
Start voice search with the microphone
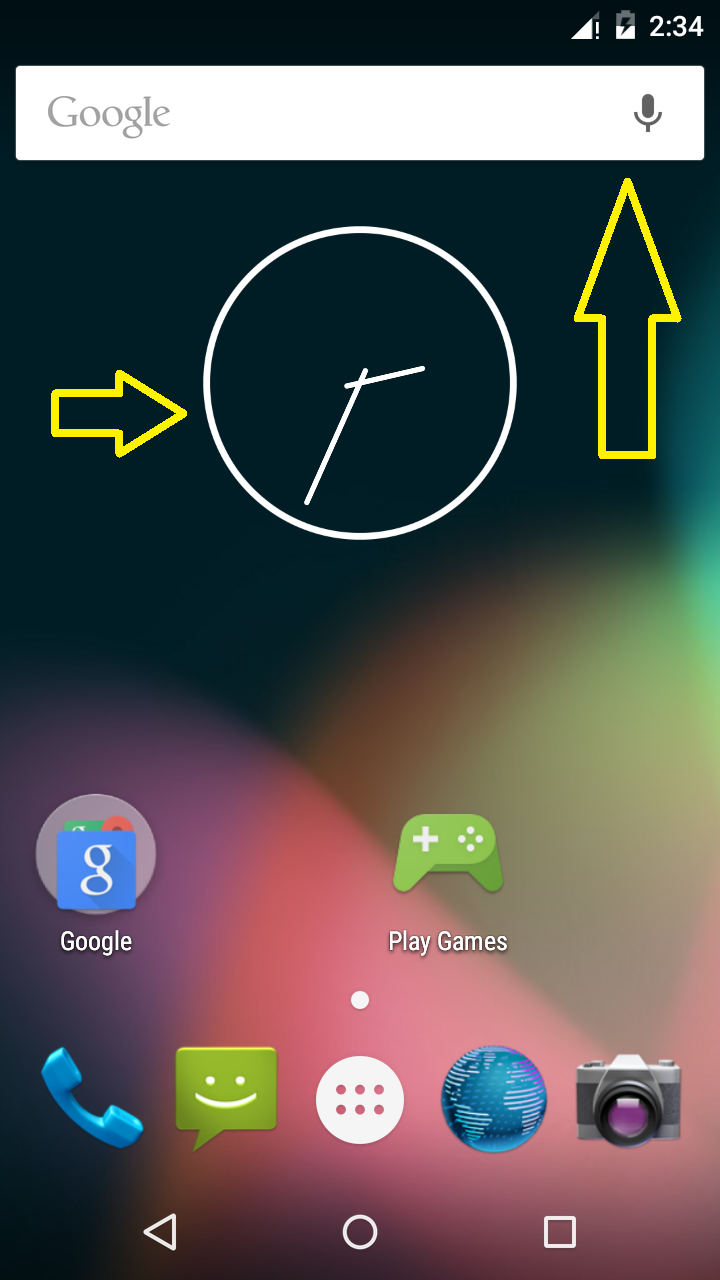648,113
